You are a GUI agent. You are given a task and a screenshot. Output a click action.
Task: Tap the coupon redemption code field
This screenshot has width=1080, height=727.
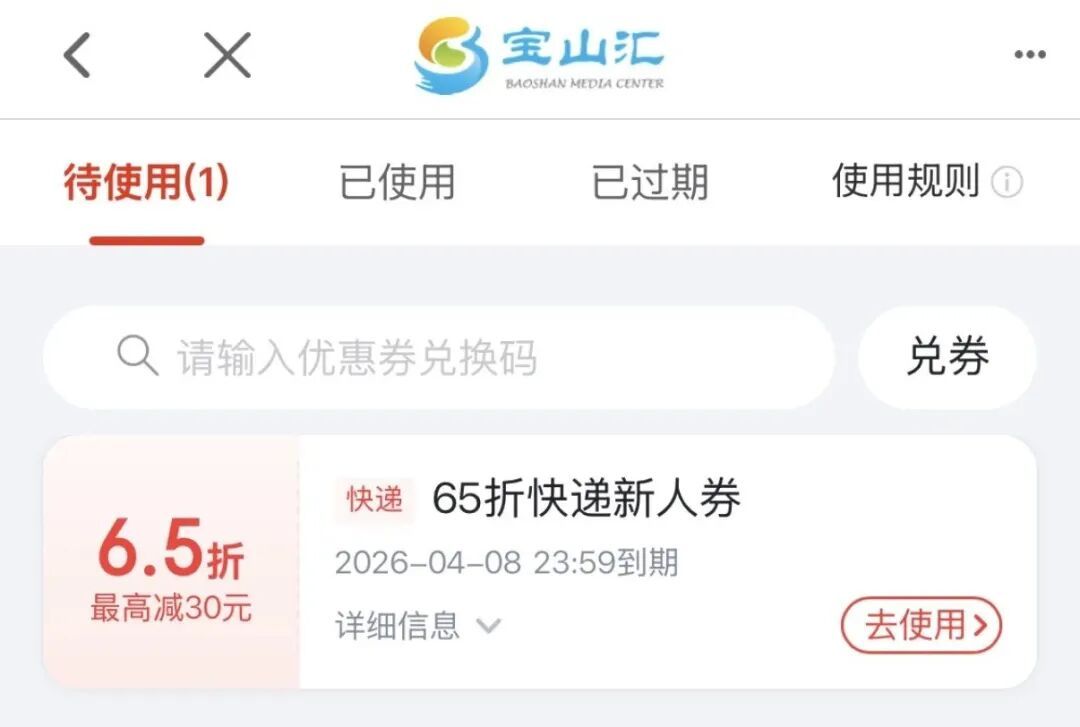click(x=438, y=357)
